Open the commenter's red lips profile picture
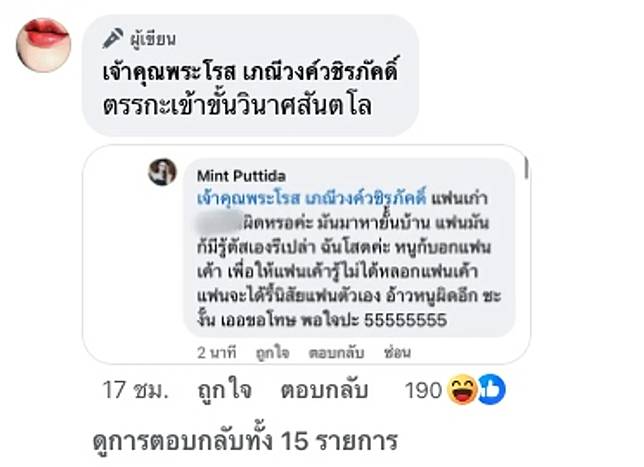This screenshot has height=467, width=644. [44, 43]
